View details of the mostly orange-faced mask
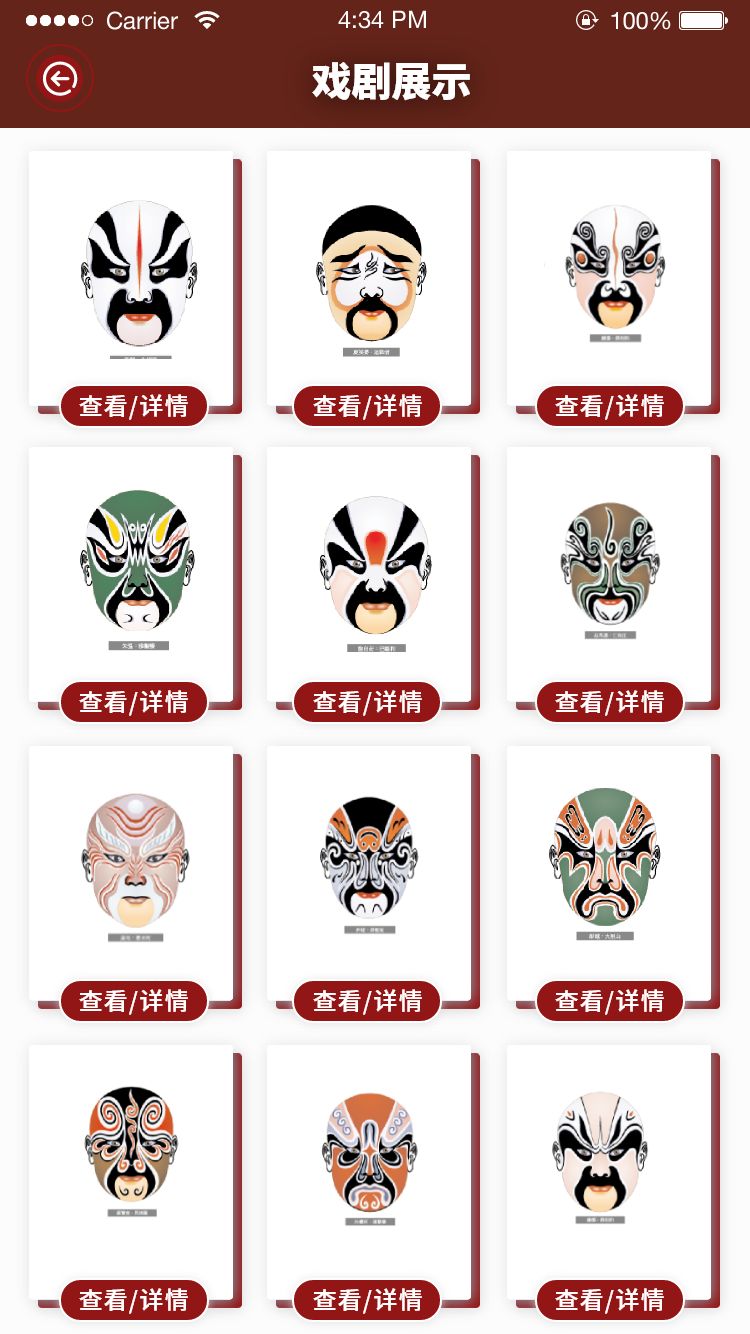This screenshot has height=1334, width=750. [x=367, y=1300]
